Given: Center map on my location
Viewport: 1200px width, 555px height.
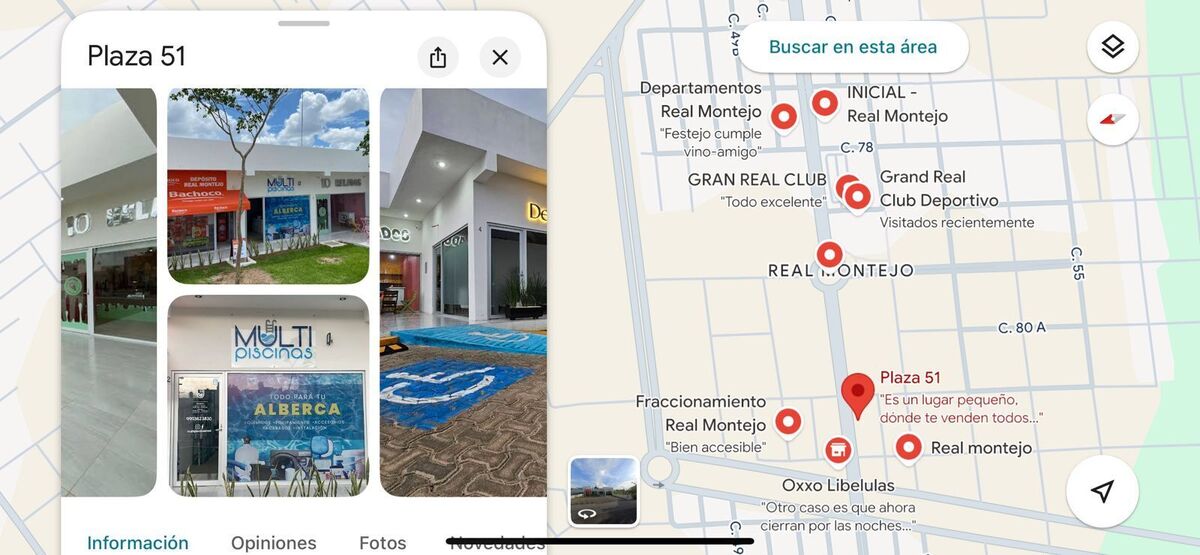Looking at the screenshot, I should pyautogui.click(x=1102, y=491).
